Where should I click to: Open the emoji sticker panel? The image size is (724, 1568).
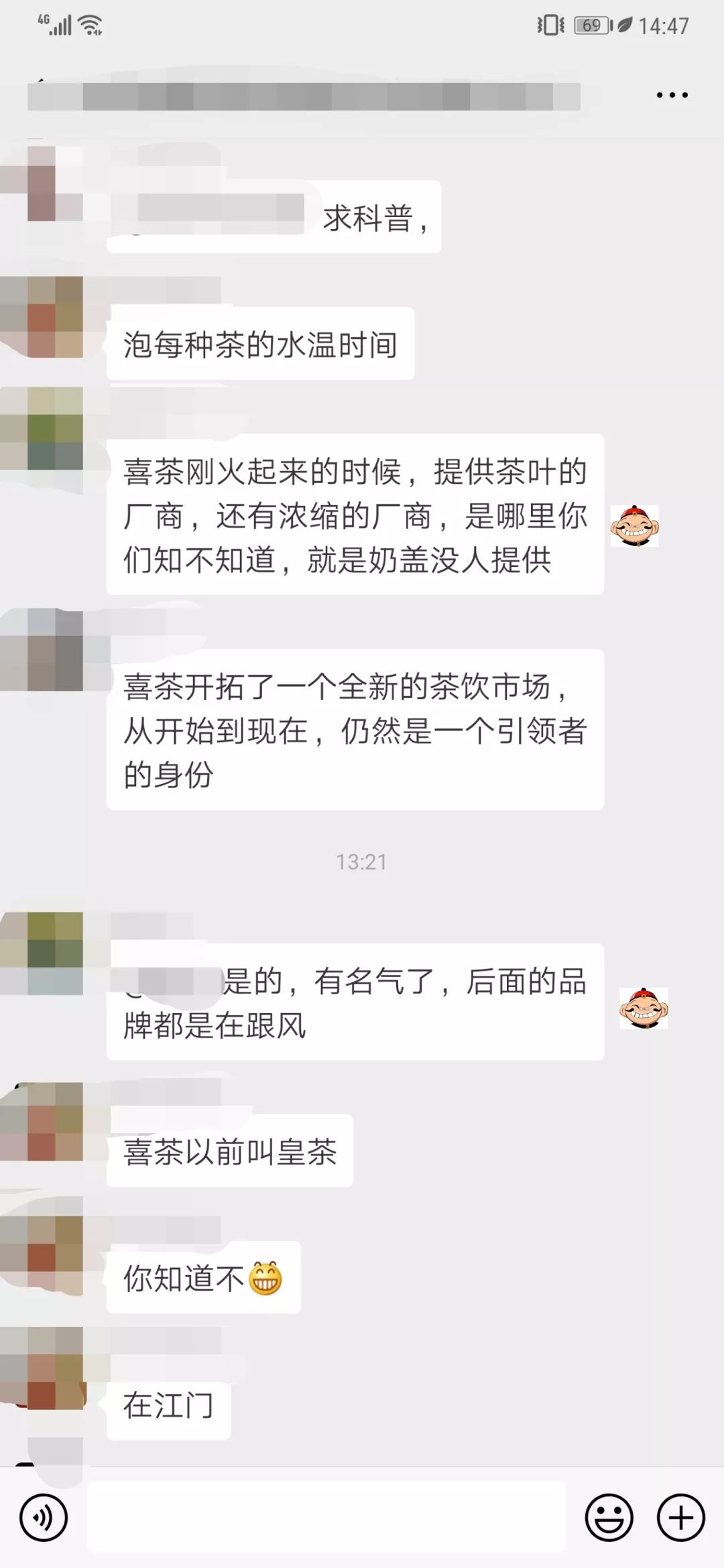[x=609, y=1518]
